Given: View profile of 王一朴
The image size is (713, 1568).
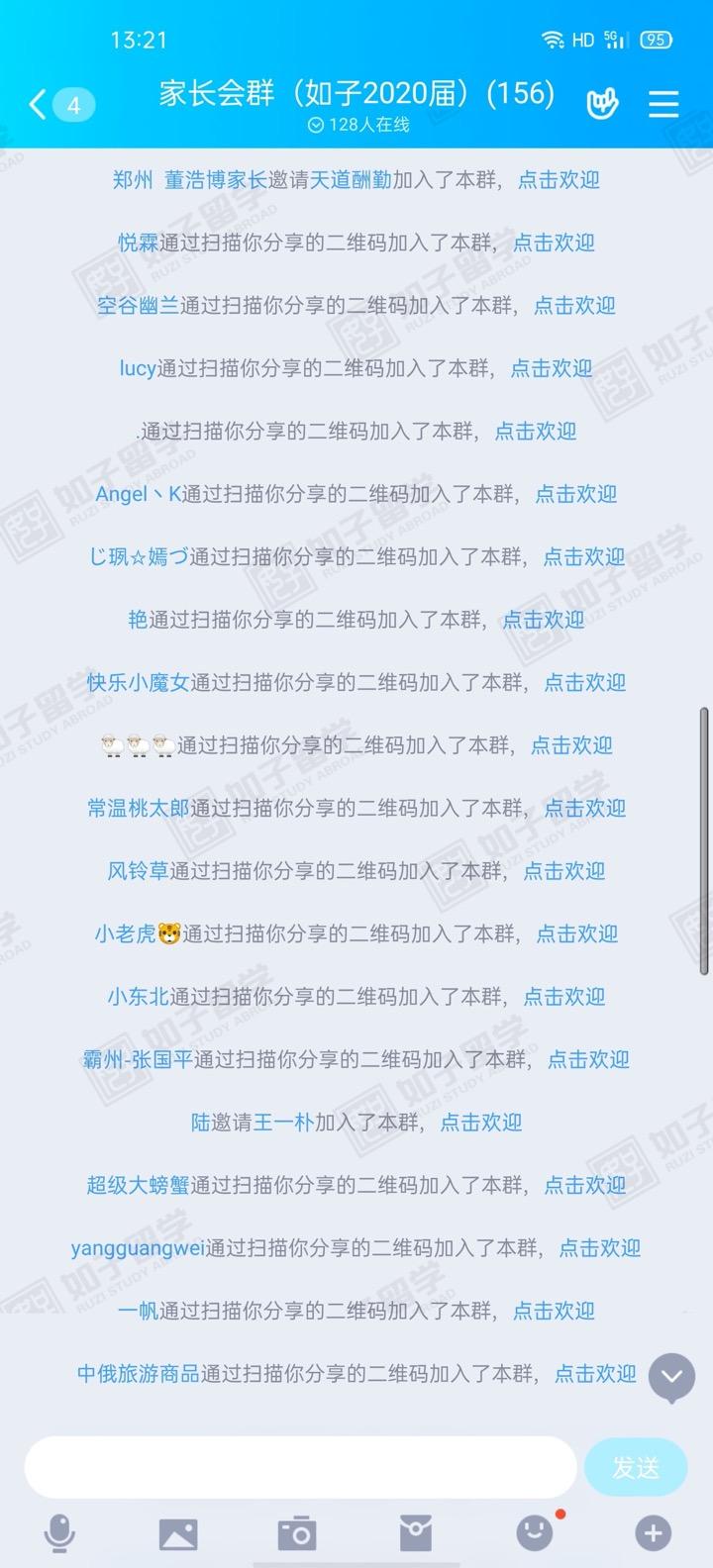Looking at the screenshot, I should [283, 1122].
